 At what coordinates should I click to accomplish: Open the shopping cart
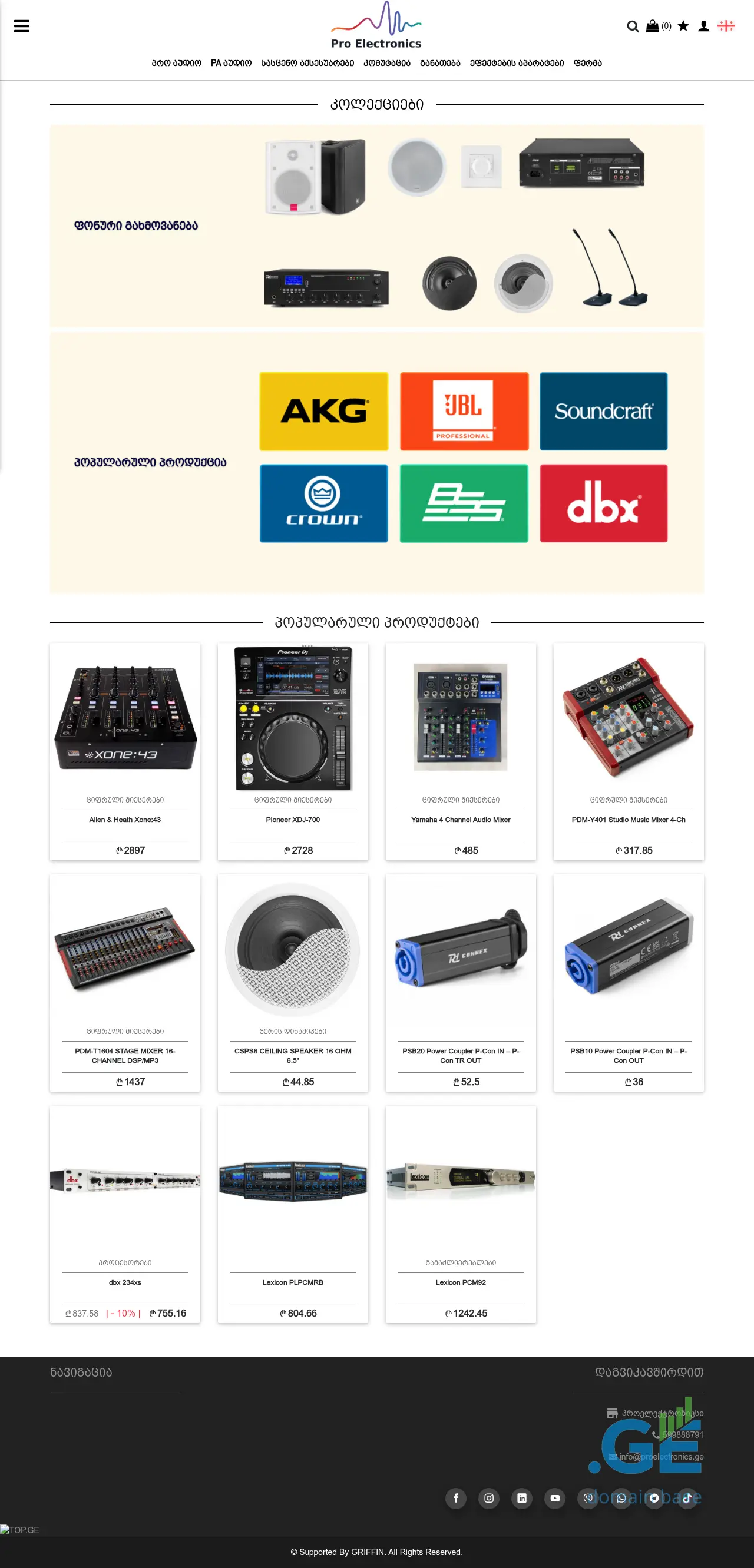point(652,26)
